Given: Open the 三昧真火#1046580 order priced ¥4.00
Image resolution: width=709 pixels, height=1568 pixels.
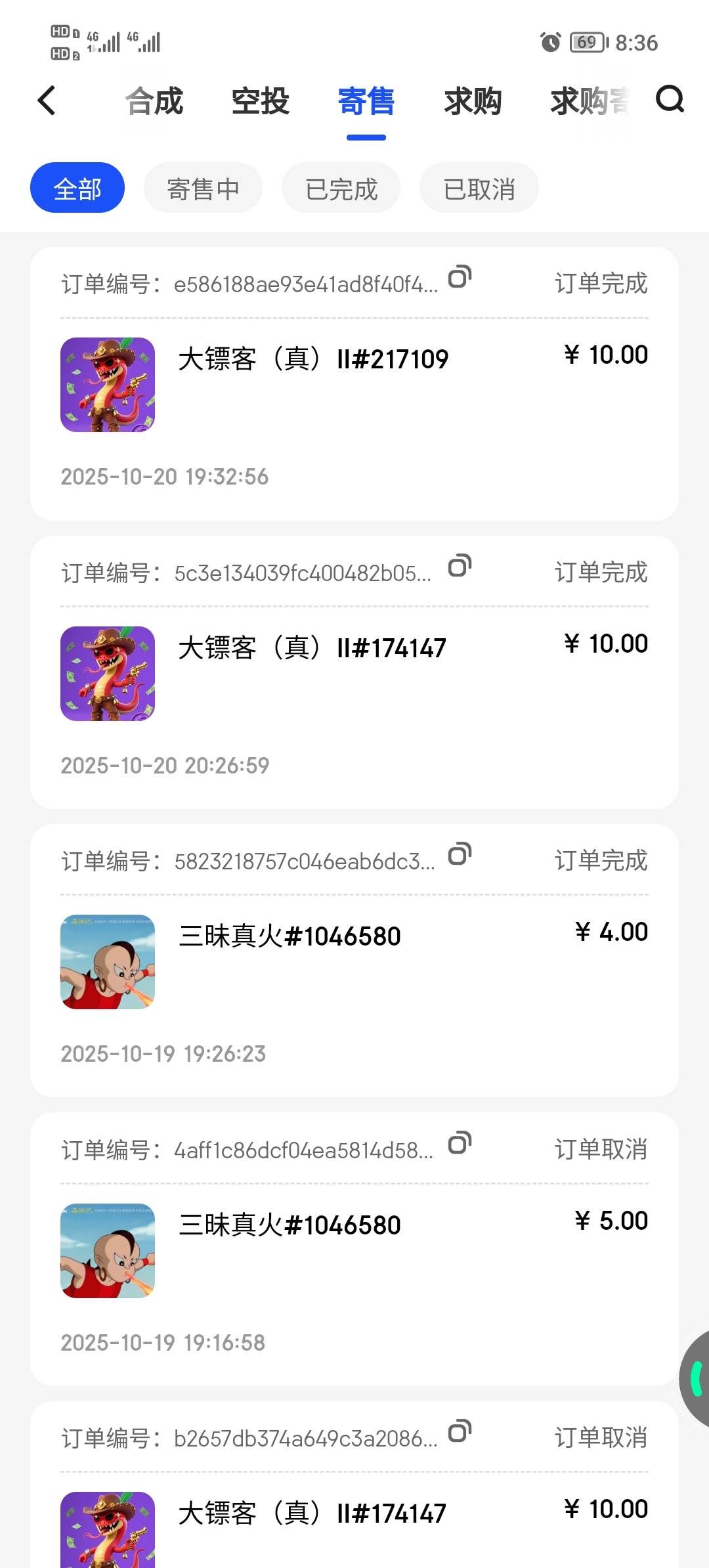Looking at the screenshot, I should 354,961.
